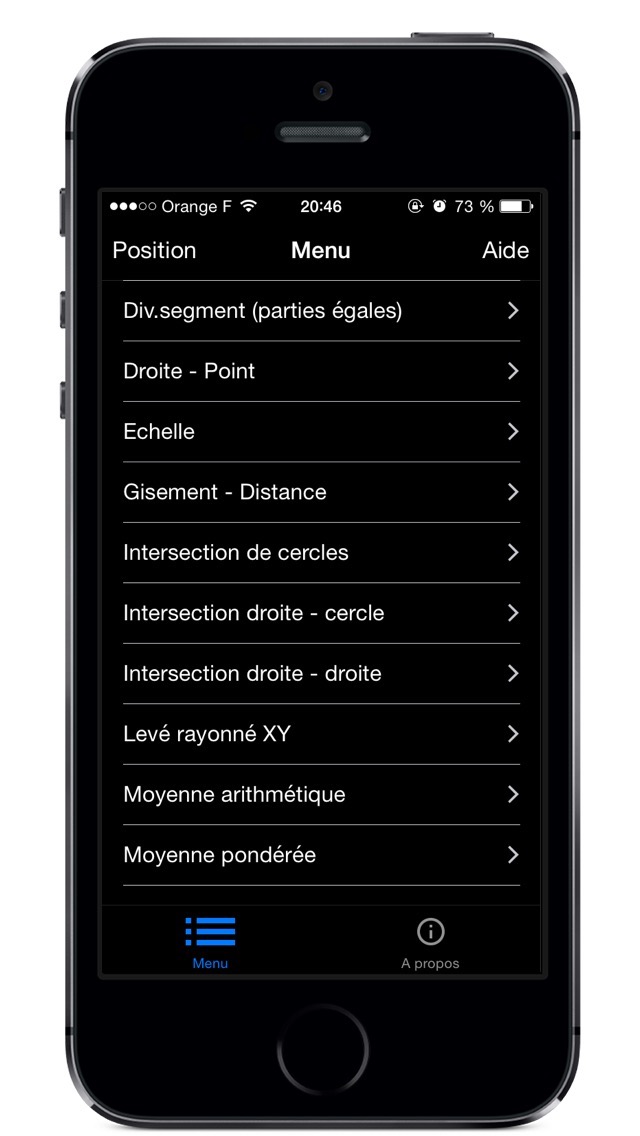Open Div.segment (parties égales)
The image size is (640, 1136).
pyautogui.click(x=322, y=311)
